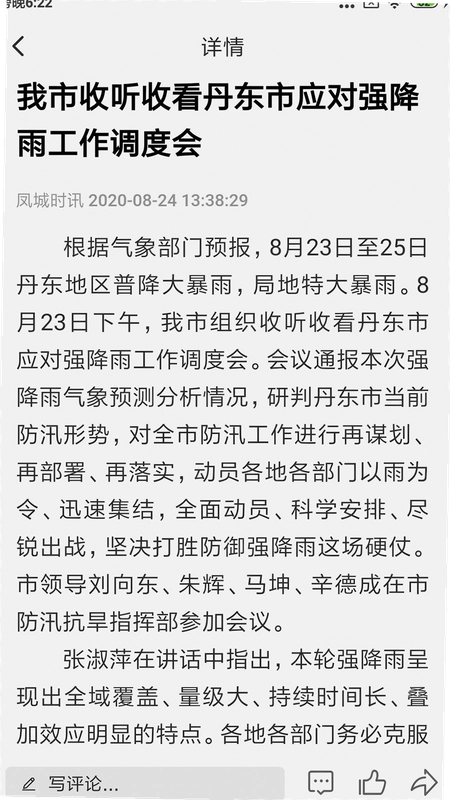View comments via the speech bubble icon
This screenshot has height=800, width=450.
click(321, 782)
